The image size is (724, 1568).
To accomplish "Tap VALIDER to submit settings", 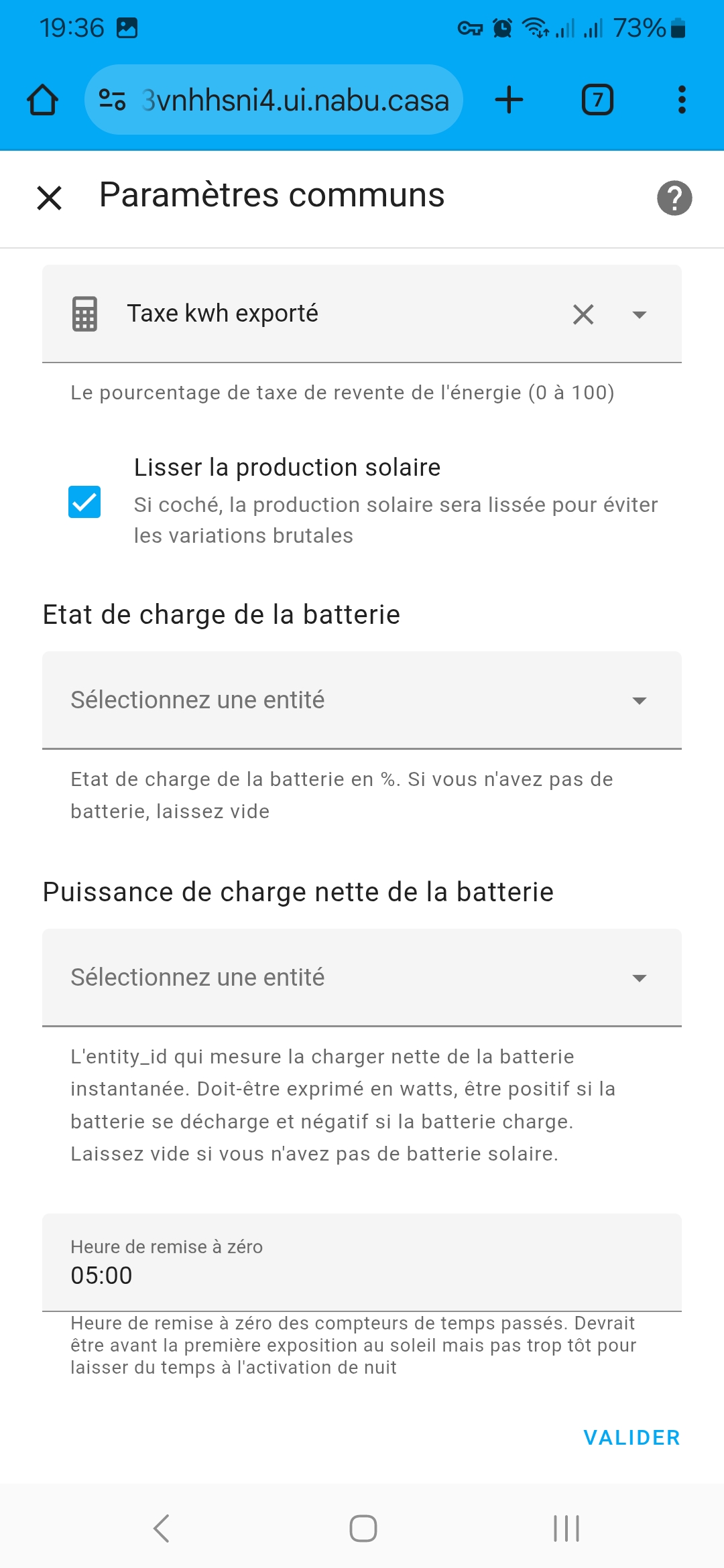I will click(x=632, y=1437).
